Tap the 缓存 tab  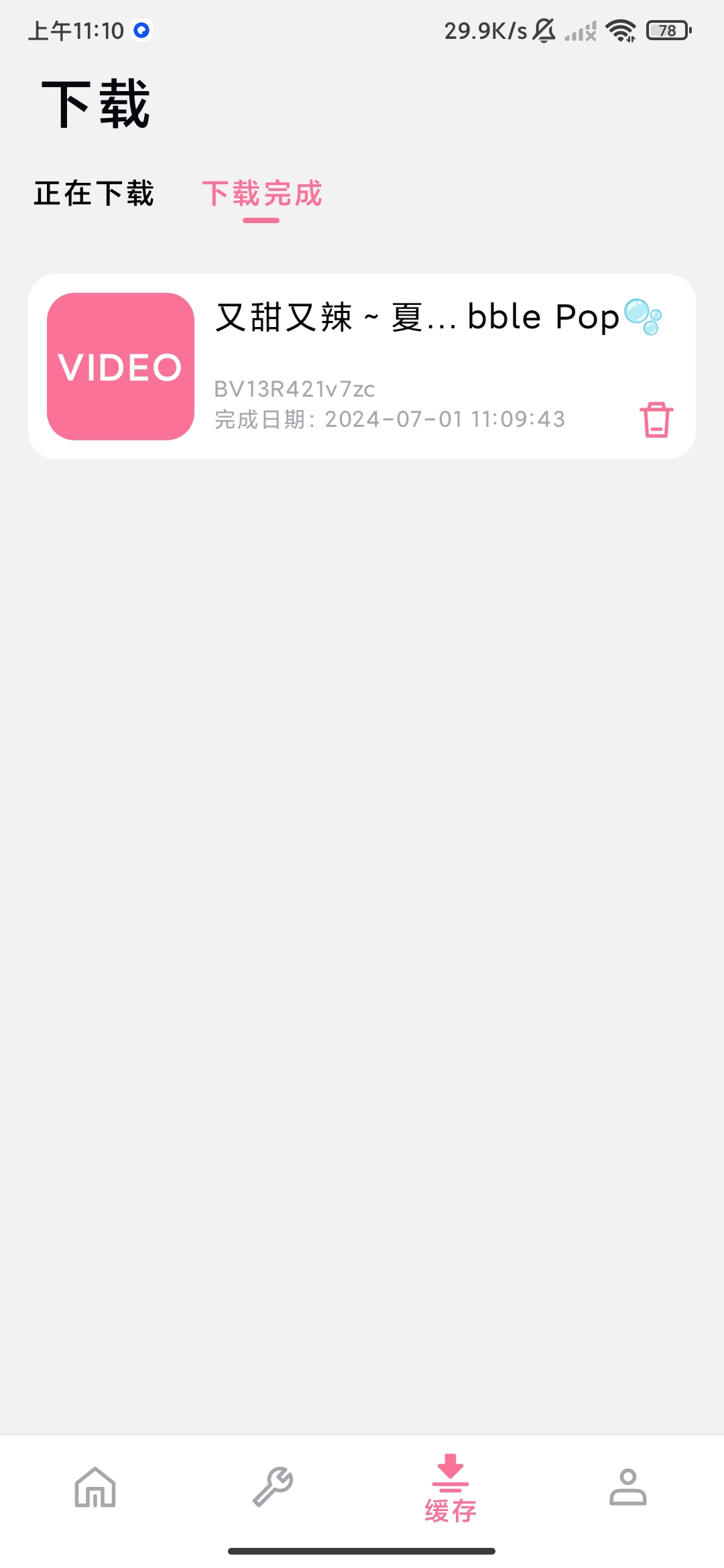coord(450,1489)
